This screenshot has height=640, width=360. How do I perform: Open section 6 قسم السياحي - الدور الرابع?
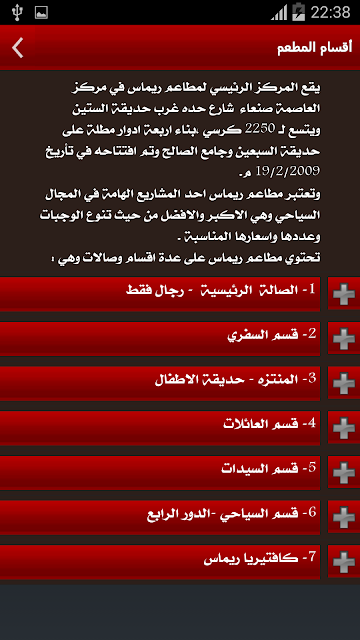click(160, 517)
